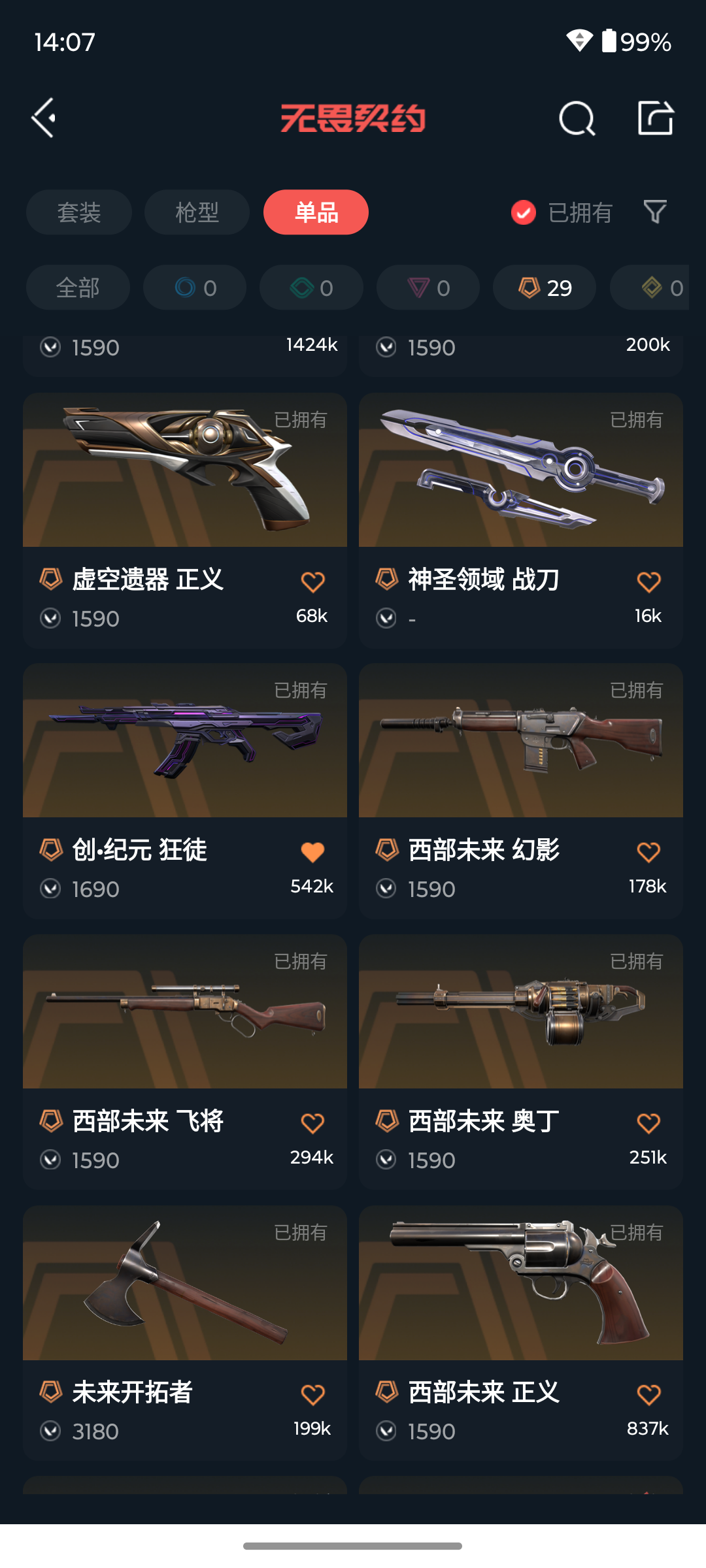Open the funnel filter icon

tap(655, 212)
